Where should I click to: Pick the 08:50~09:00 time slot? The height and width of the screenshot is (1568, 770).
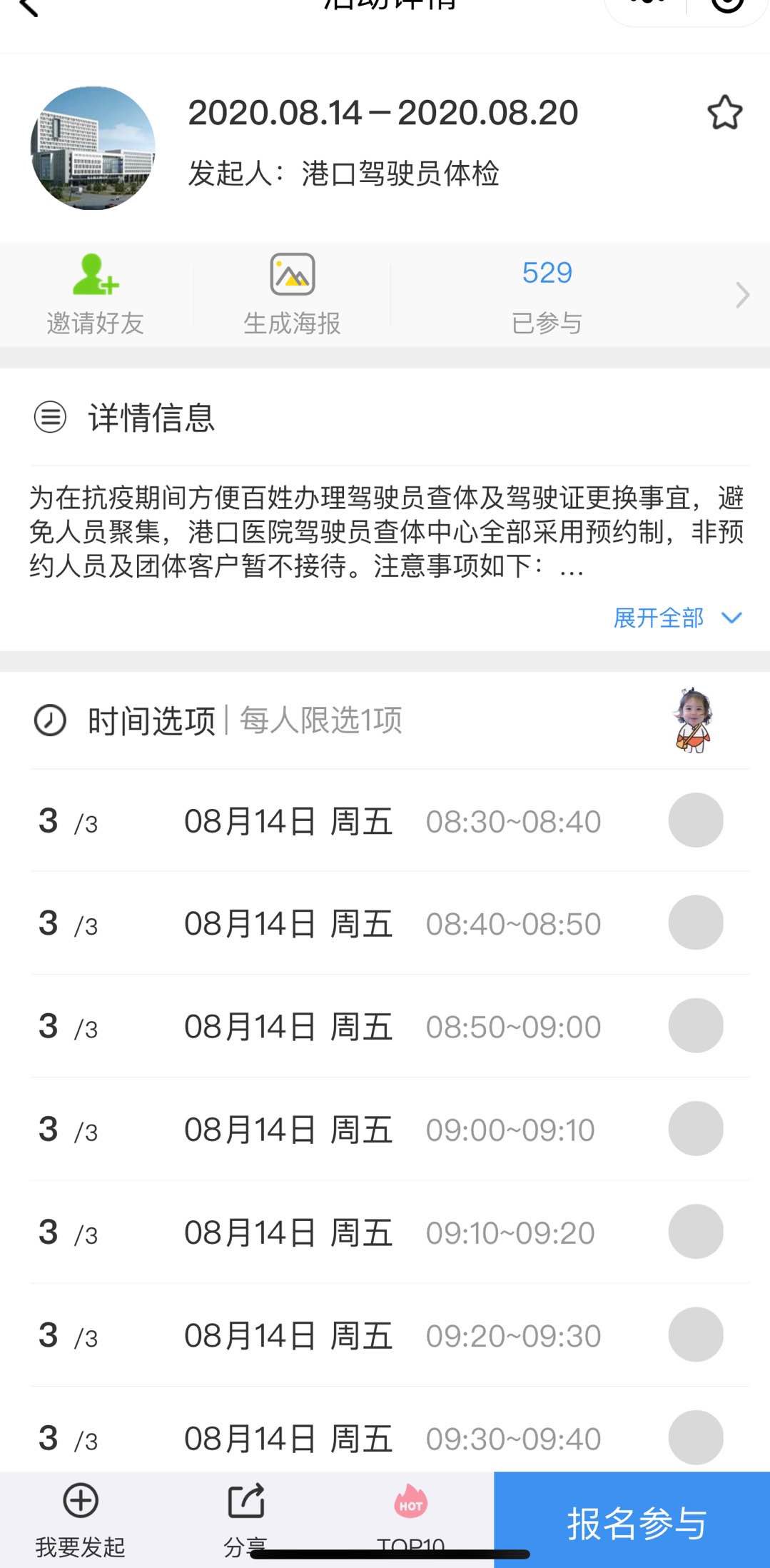tap(695, 1025)
